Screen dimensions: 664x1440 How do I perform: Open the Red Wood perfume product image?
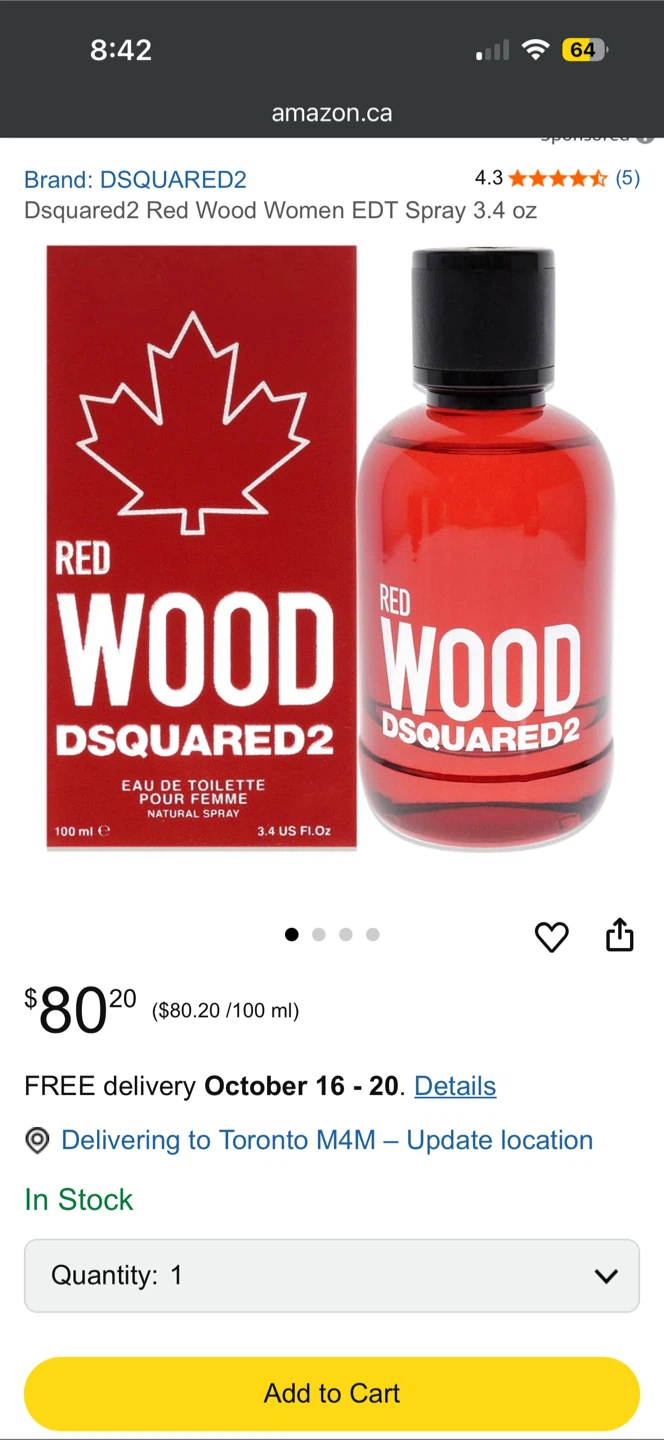click(332, 548)
